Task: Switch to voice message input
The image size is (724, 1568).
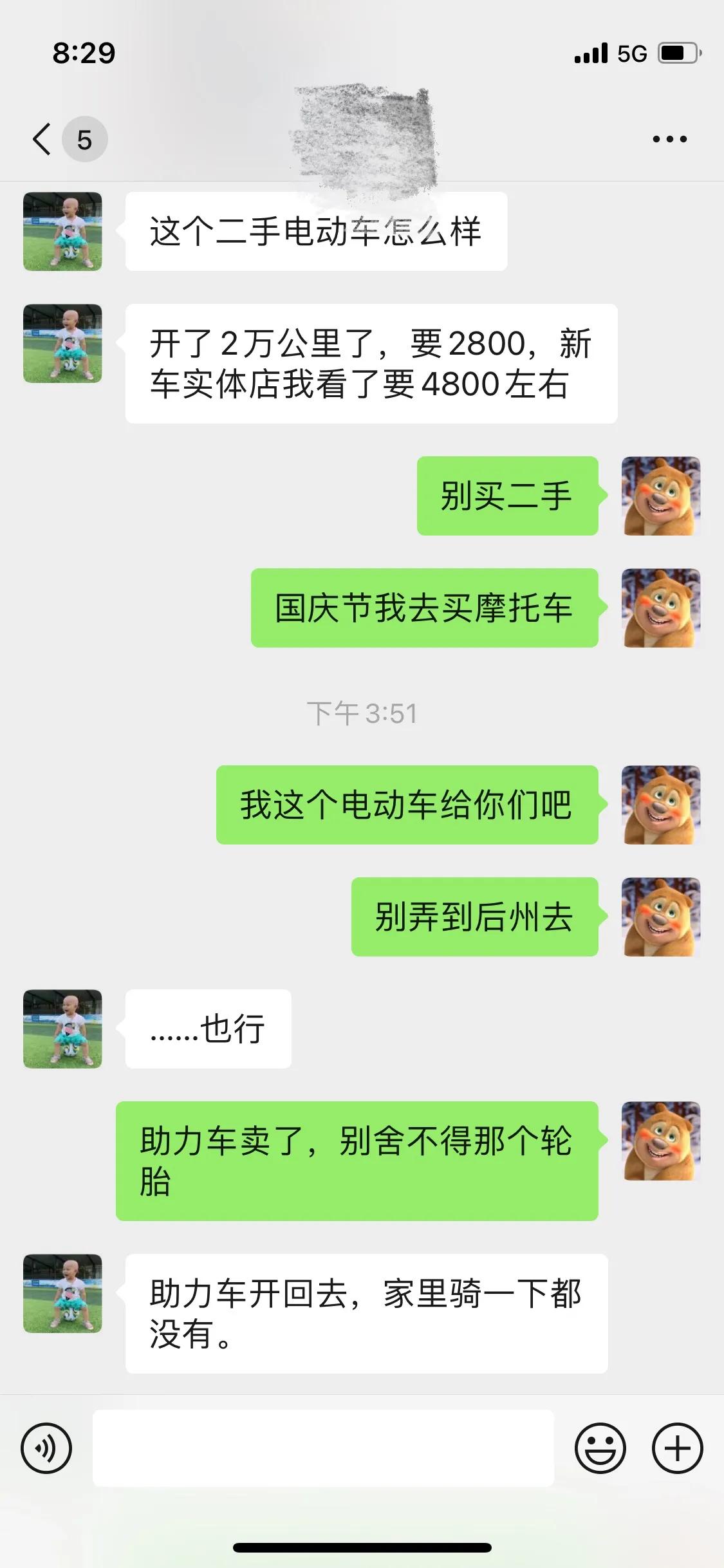Action: click(x=46, y=1449)
